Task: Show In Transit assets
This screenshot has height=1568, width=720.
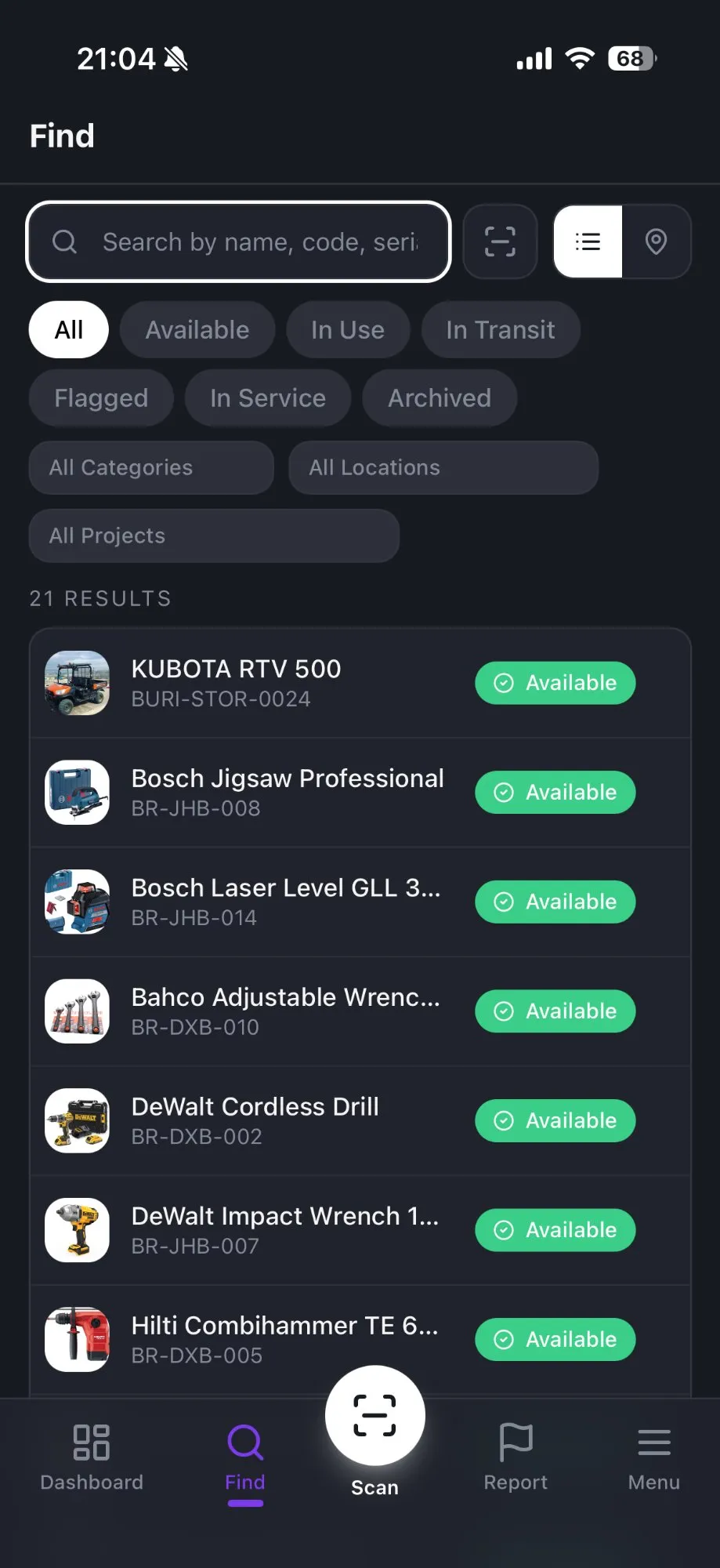Action: pos(500,330)
